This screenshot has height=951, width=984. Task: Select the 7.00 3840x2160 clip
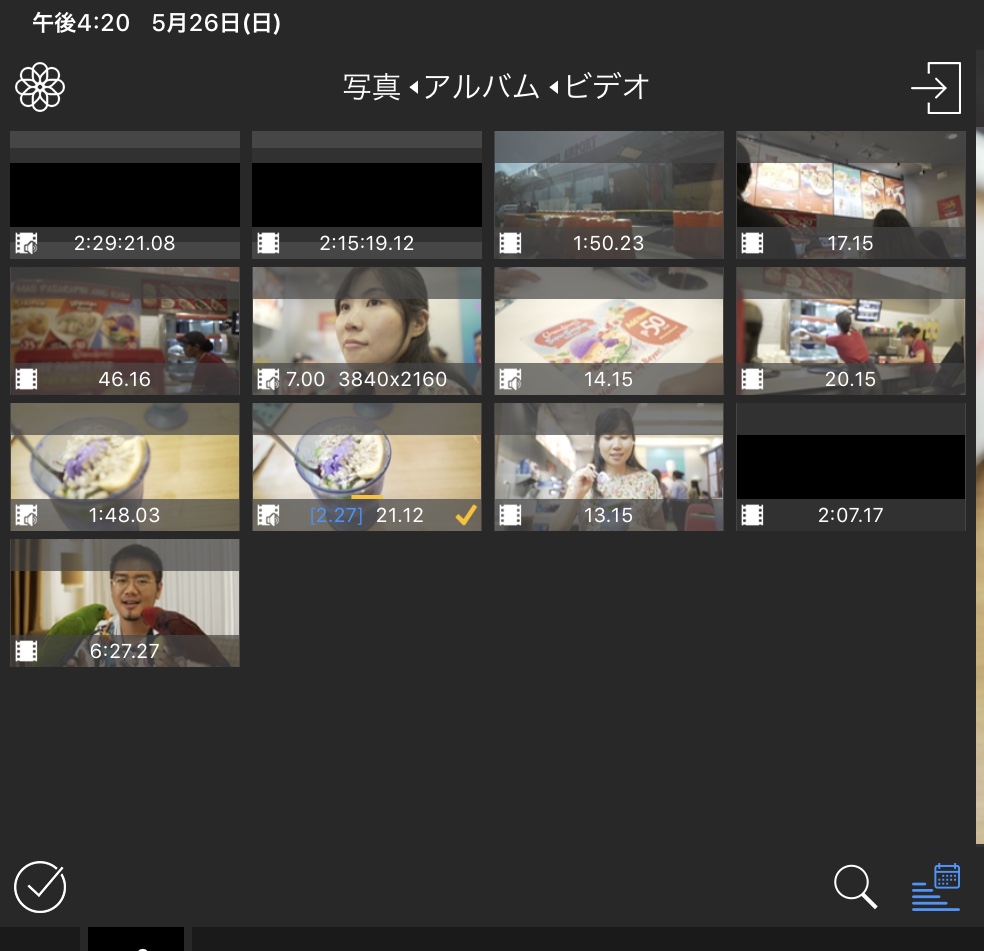[367, 331]
